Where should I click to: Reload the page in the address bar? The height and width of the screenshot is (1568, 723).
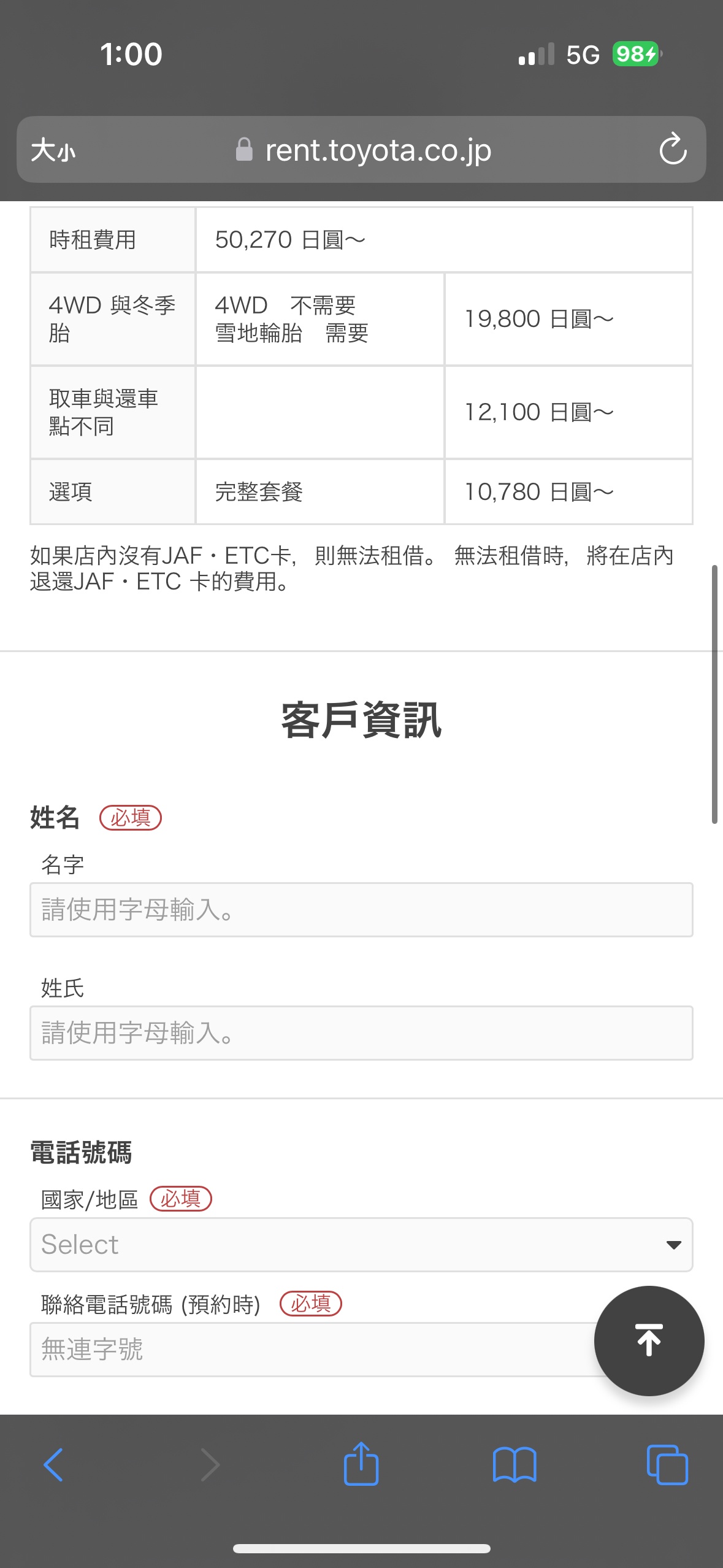coord(673,149)
